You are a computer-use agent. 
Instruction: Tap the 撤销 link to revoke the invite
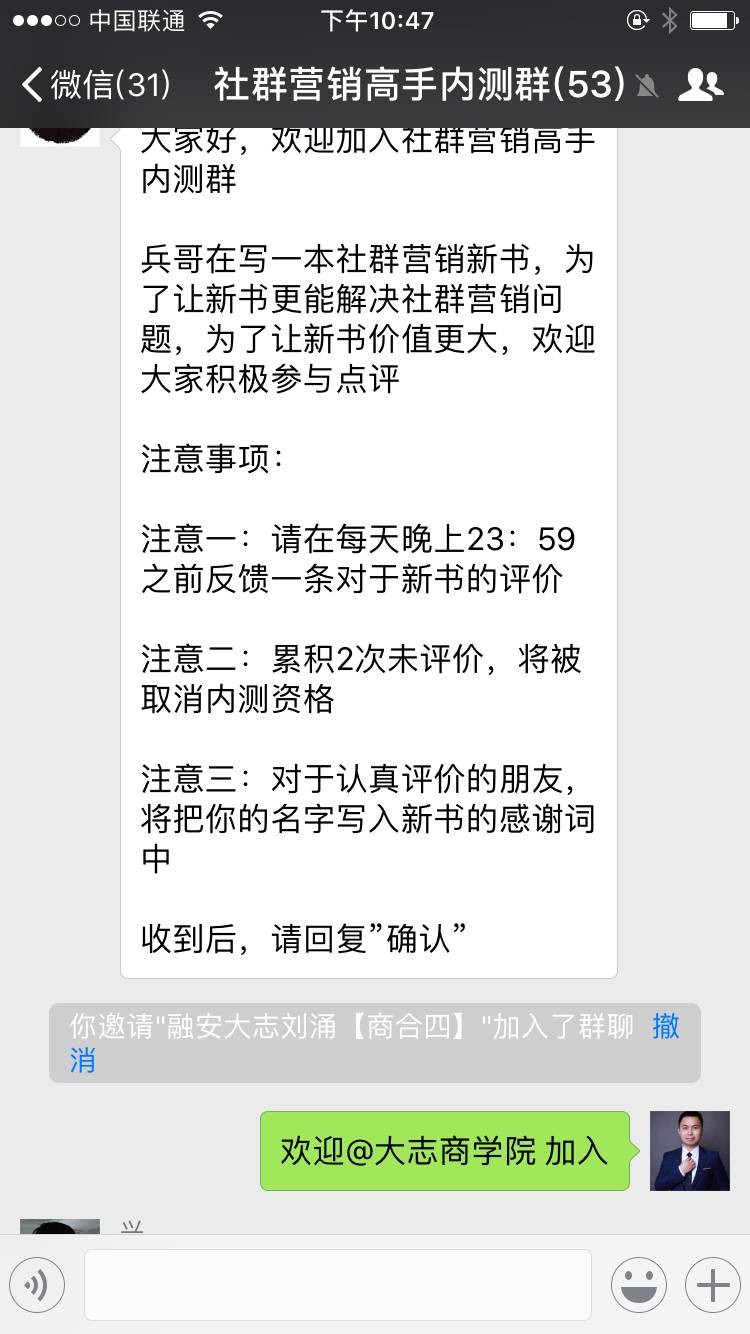pos(666,1027)
